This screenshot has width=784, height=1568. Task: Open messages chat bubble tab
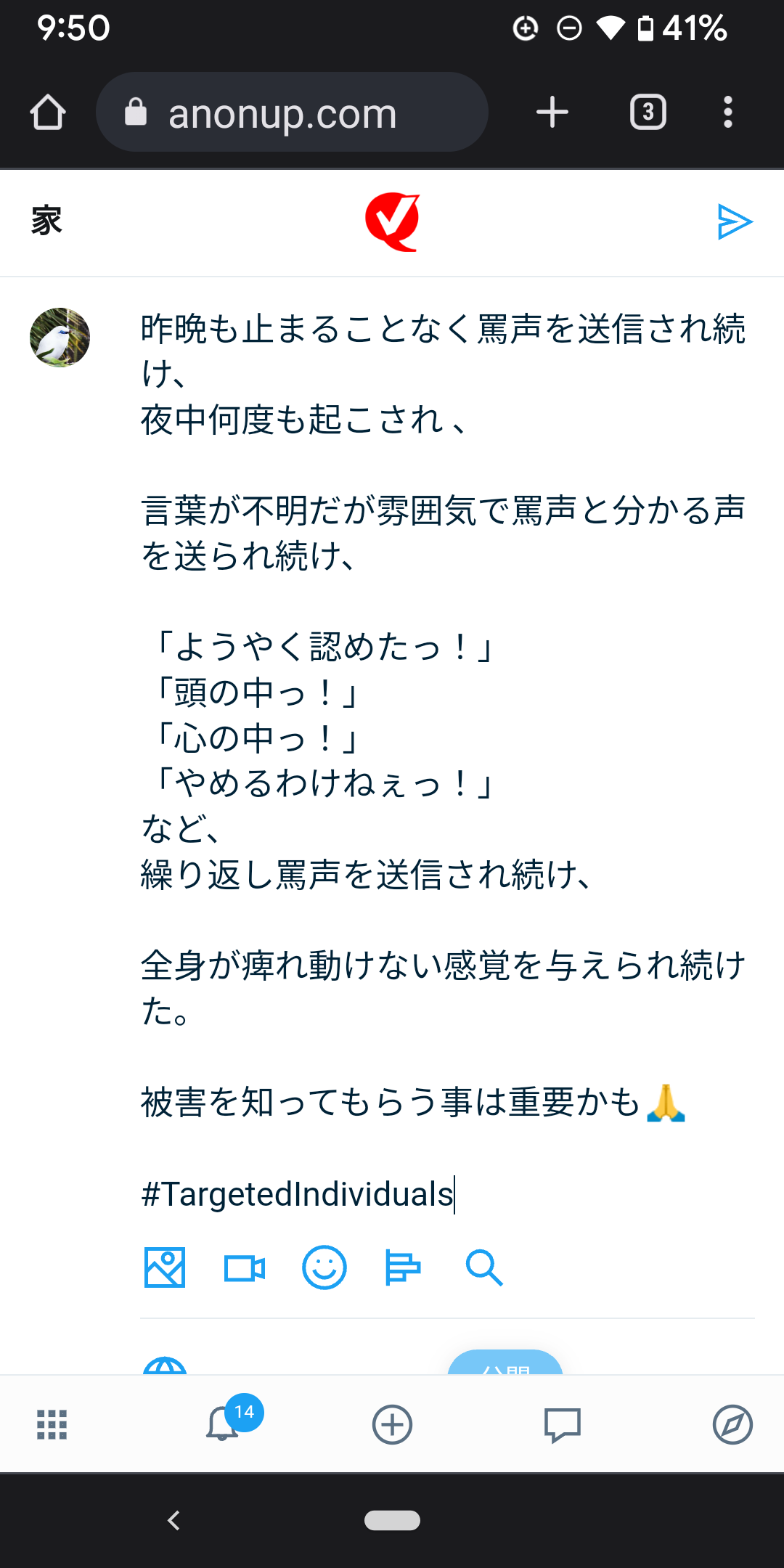pos(562,1424)
